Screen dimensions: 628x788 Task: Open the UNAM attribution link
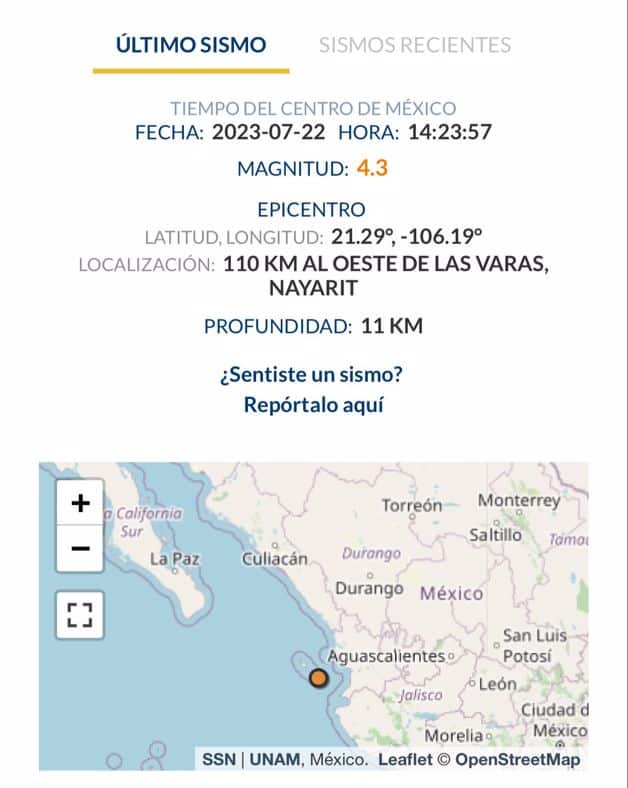point(274,760)
